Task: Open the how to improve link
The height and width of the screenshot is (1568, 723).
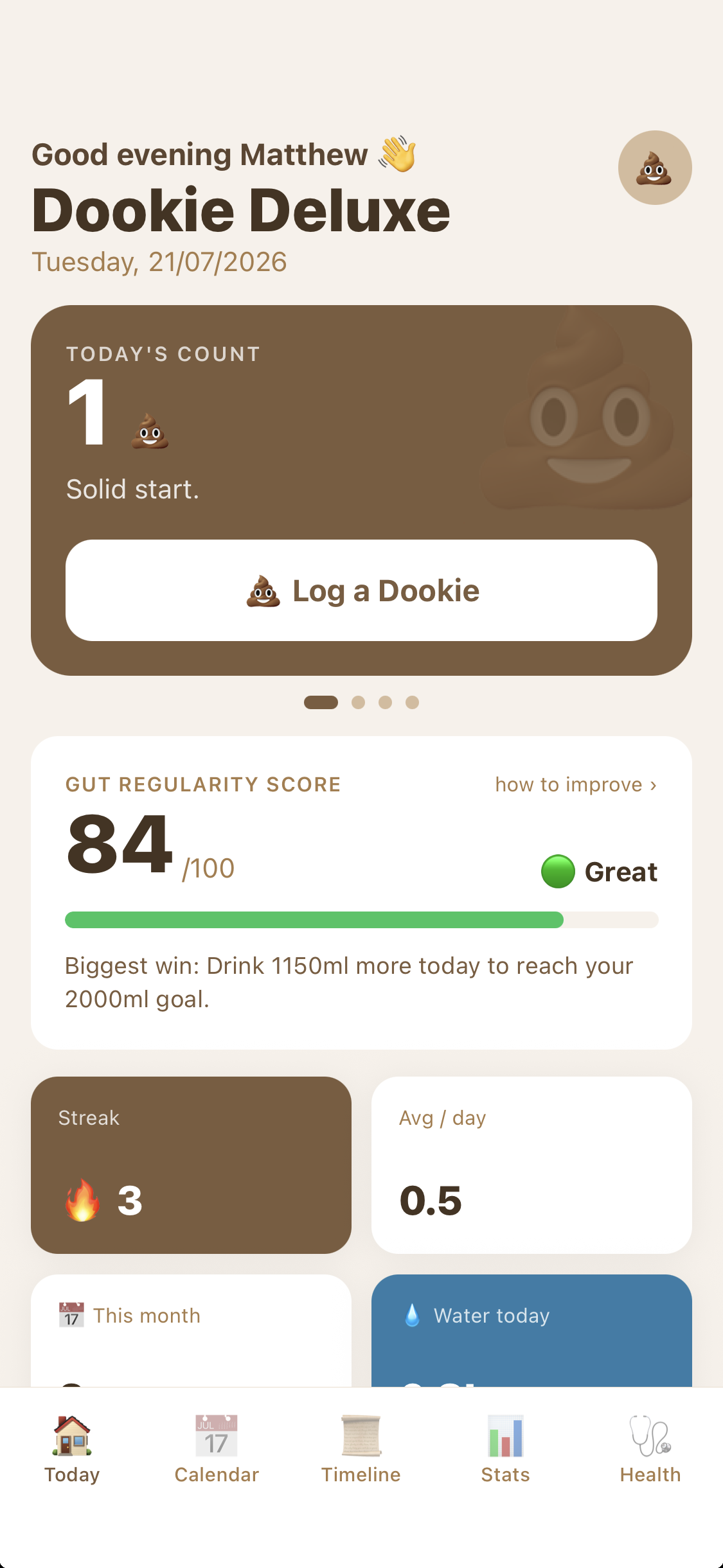Action: tap(576, 784)
